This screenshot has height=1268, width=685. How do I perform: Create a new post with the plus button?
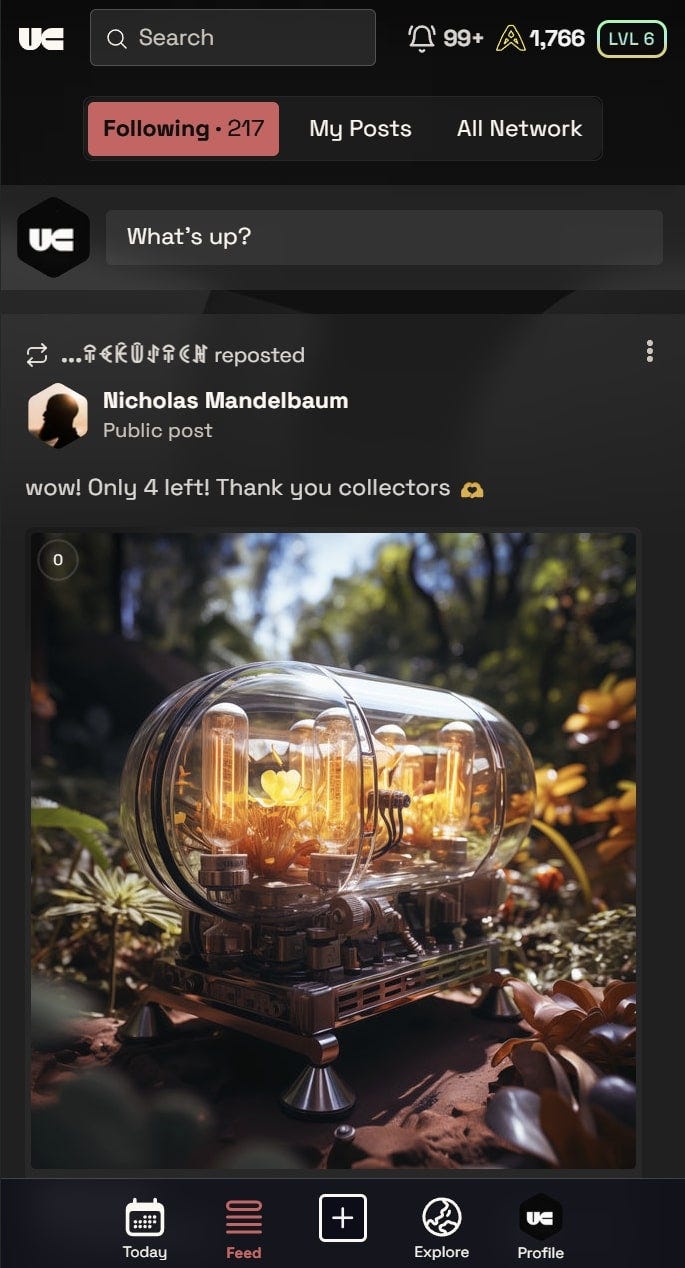tap(343, 1218)
